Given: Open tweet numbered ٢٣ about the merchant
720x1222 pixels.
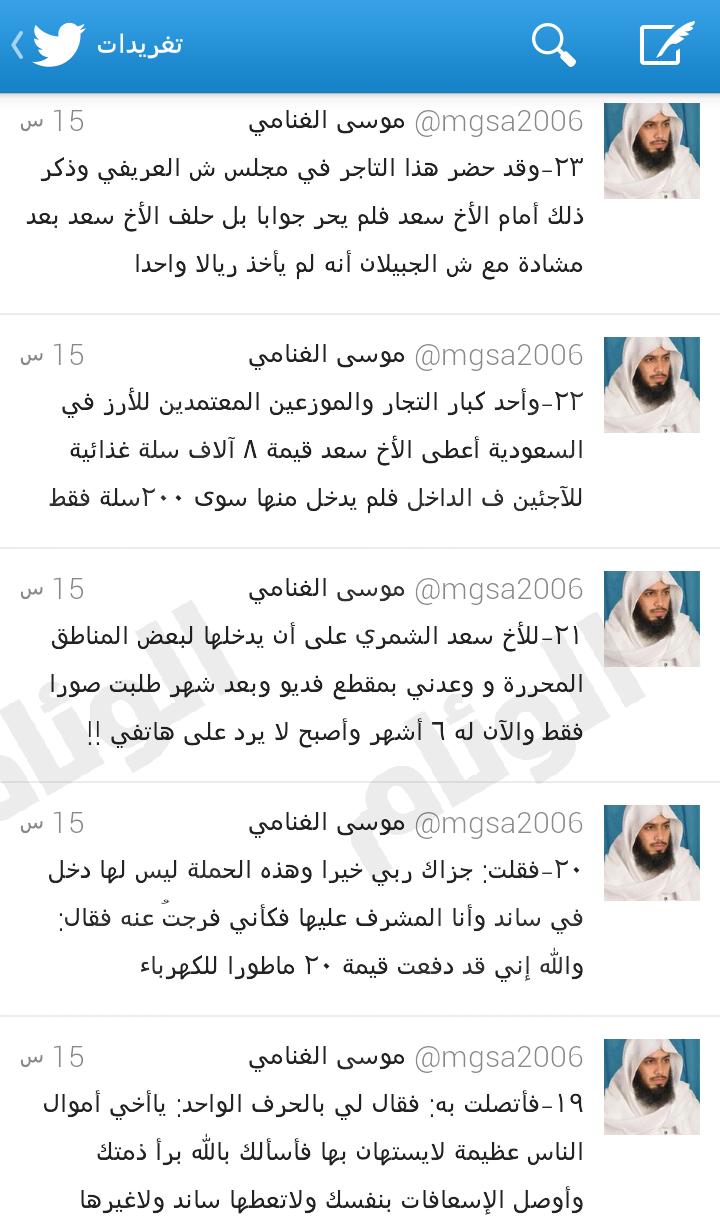Looking at the screenshot, I should [x=360, y=204].
